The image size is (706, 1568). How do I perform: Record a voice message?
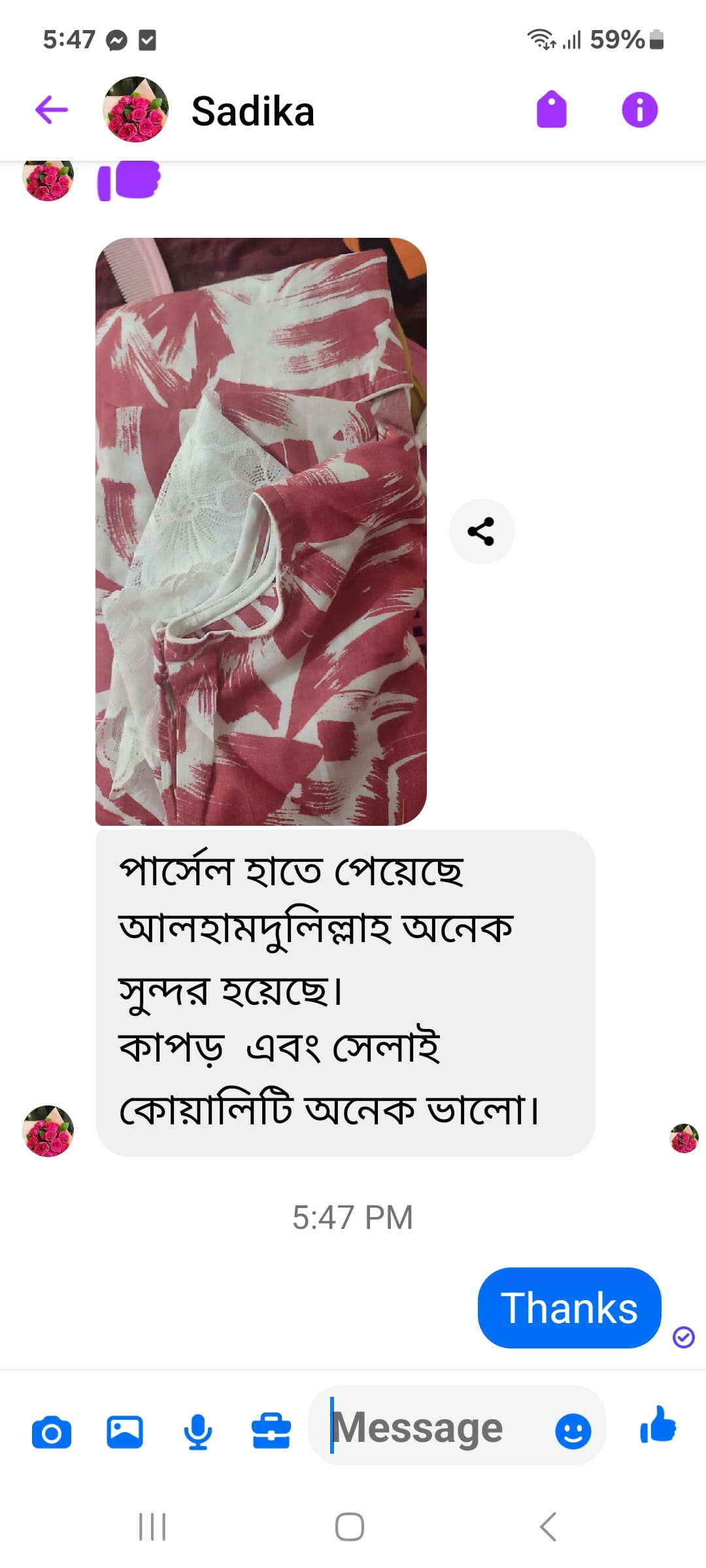click(x=197, y=1432)
